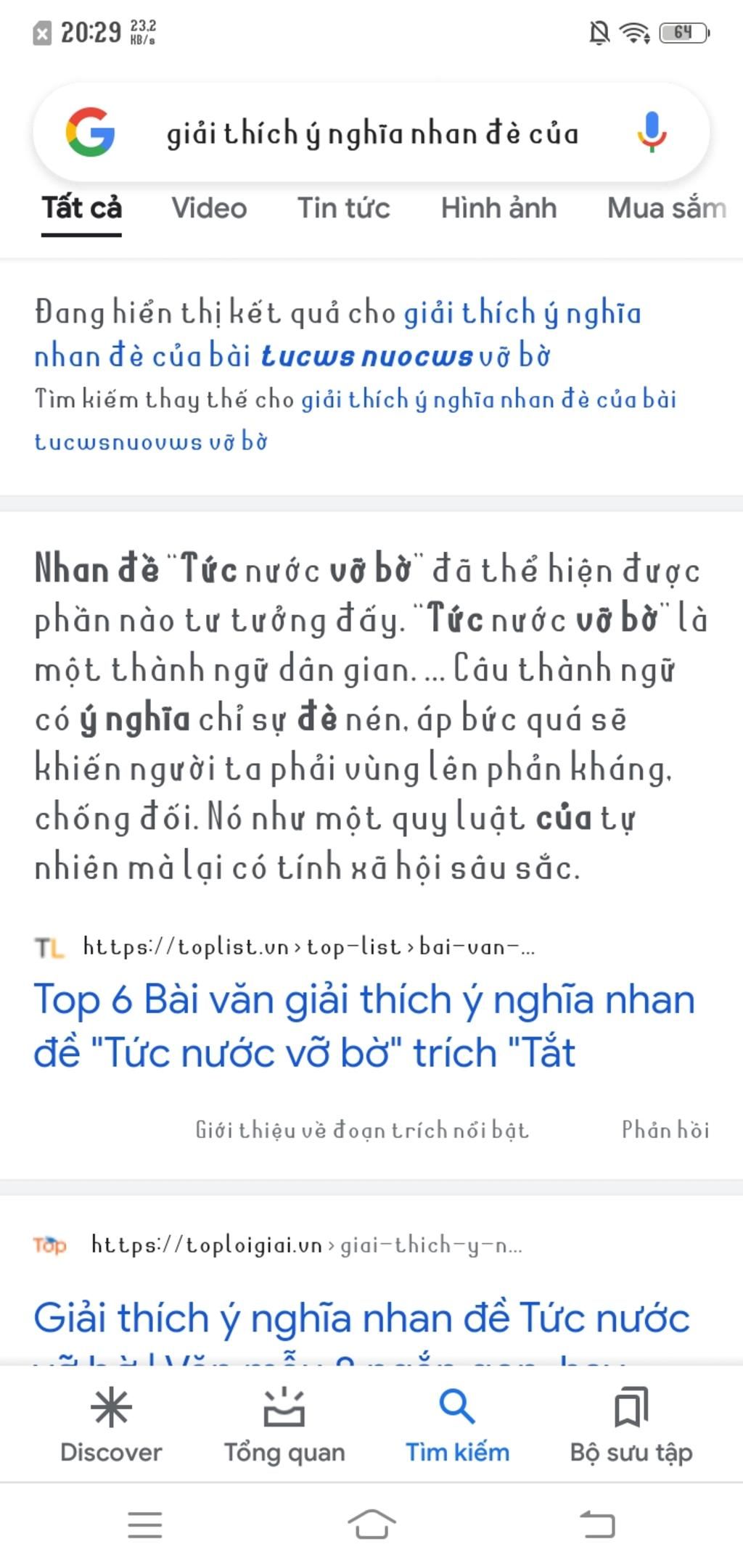Open the toplist.vn Top 6 Bài văn result
This screenshot has height=1568, width=743.
[x=363, y=1026]
